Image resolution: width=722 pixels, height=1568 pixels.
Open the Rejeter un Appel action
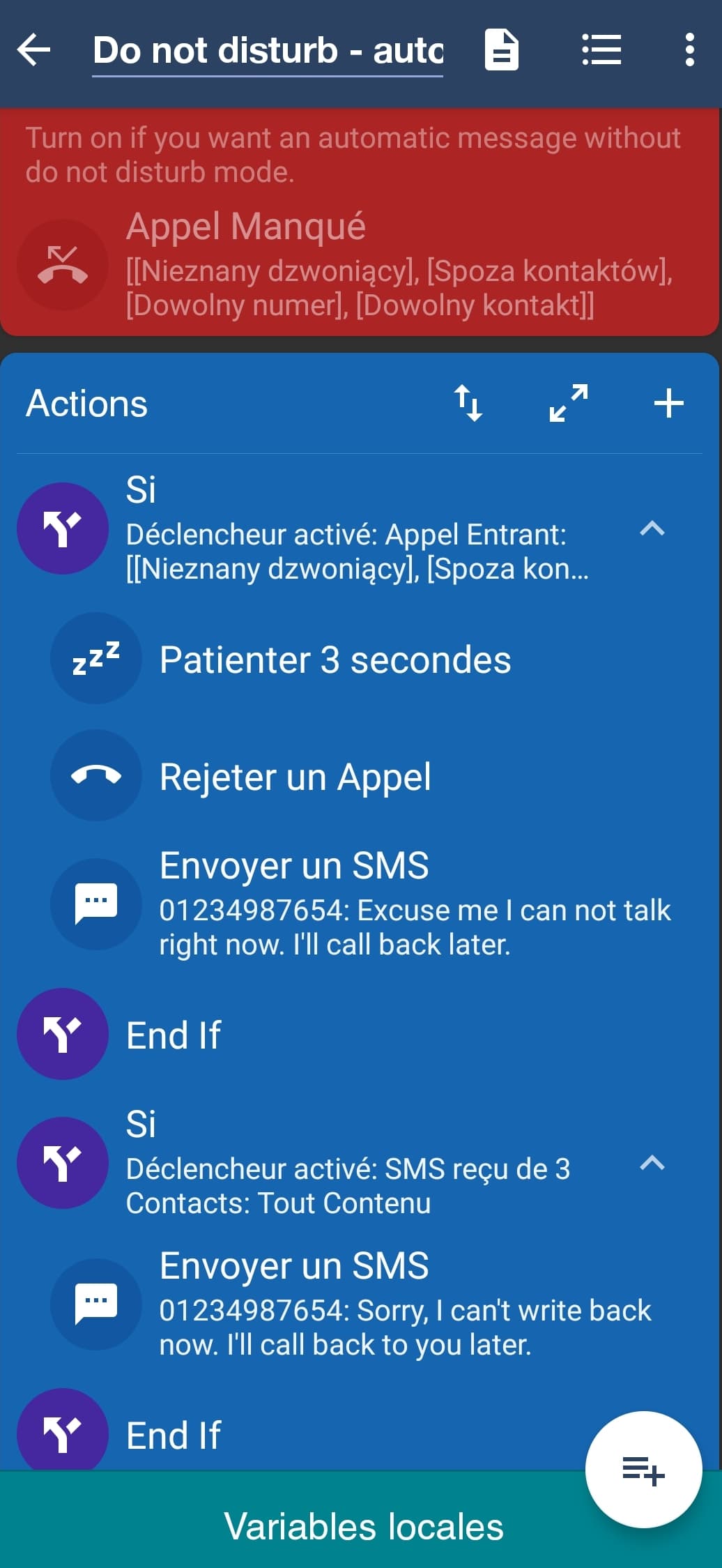(360, 776)
